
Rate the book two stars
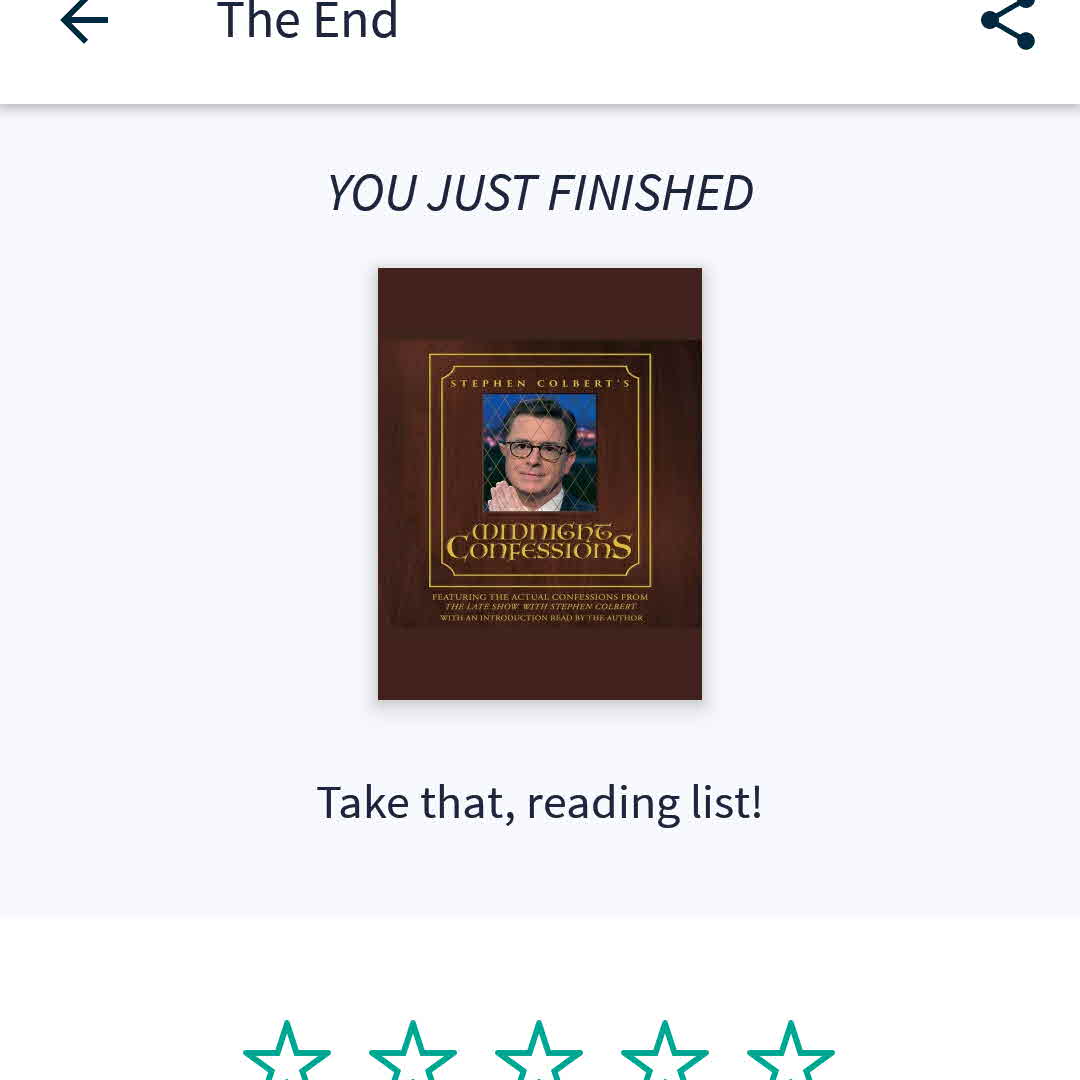[413, 1053]
